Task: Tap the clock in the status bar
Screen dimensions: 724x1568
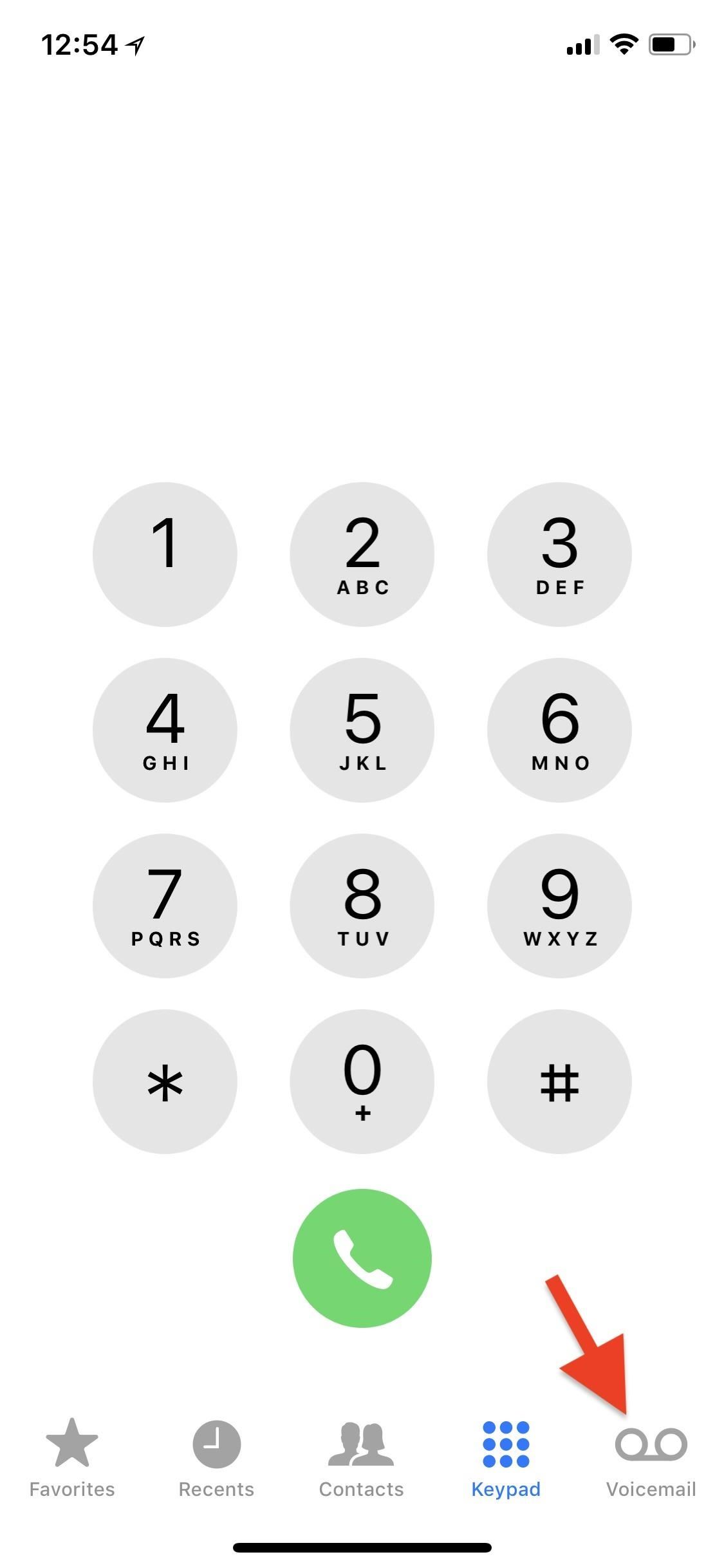Action: 77,44
